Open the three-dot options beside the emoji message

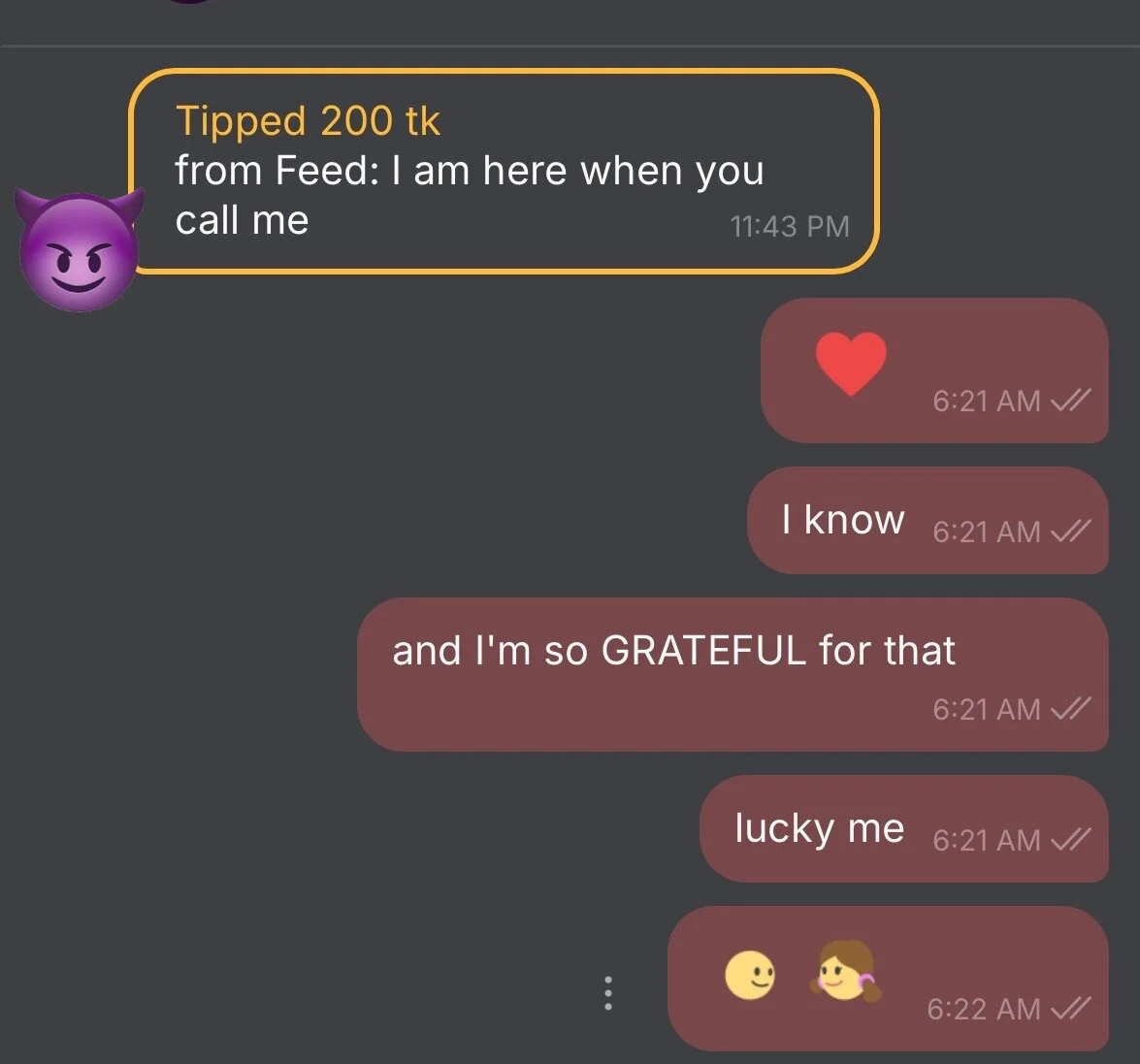pos(608,993)
